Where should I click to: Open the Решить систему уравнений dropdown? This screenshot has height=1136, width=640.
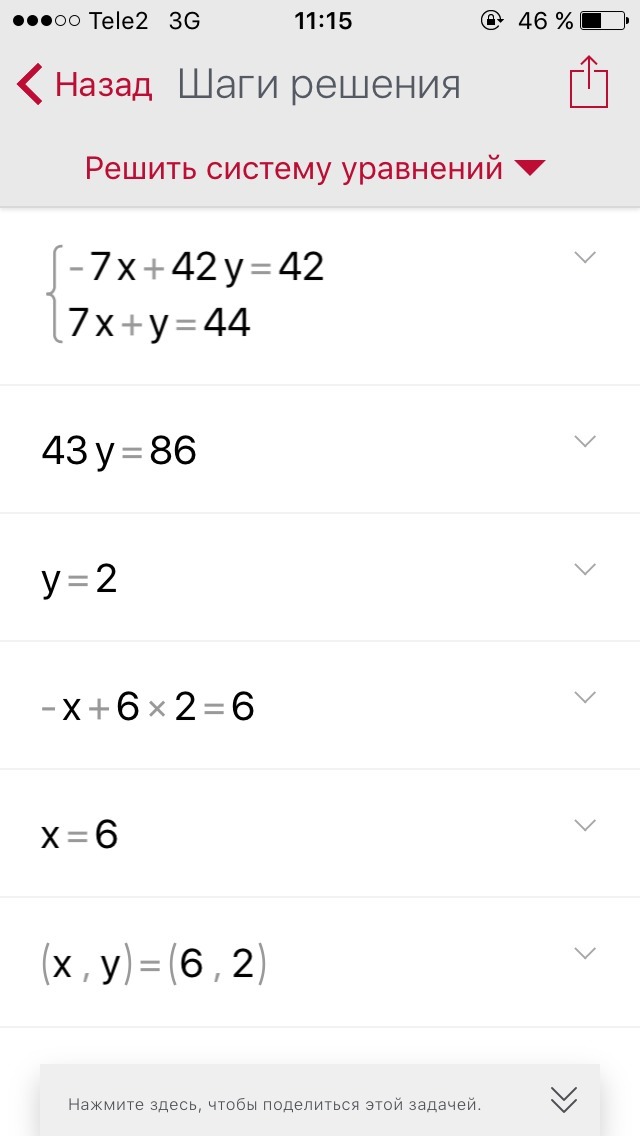[314, 168]
